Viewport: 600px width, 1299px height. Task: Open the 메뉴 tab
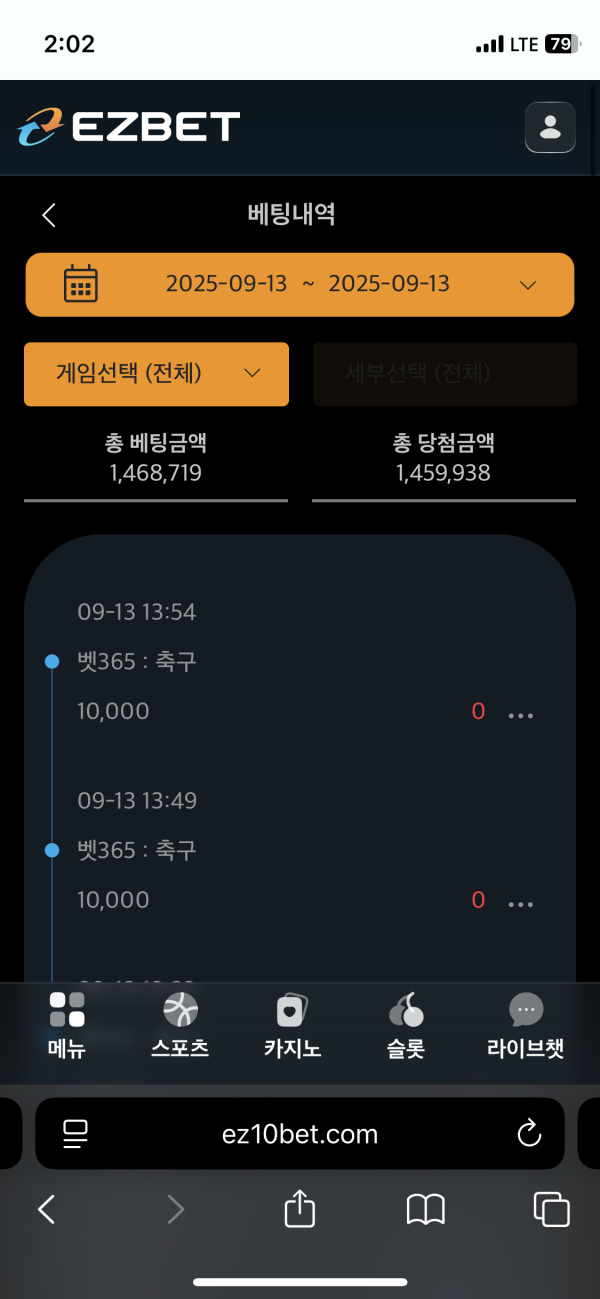point(67,1026)
